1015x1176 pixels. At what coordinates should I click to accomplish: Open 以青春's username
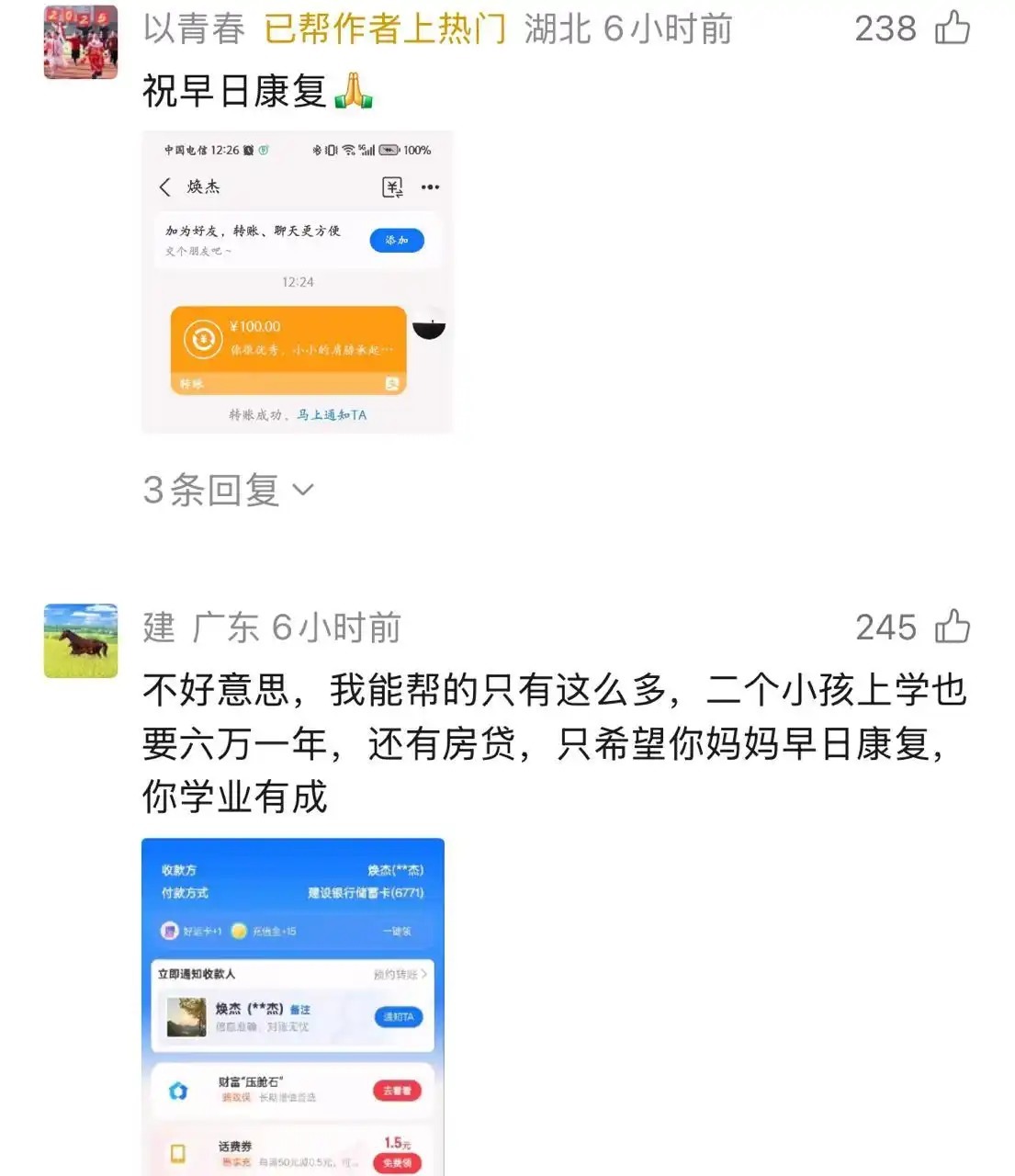point(194,29)
